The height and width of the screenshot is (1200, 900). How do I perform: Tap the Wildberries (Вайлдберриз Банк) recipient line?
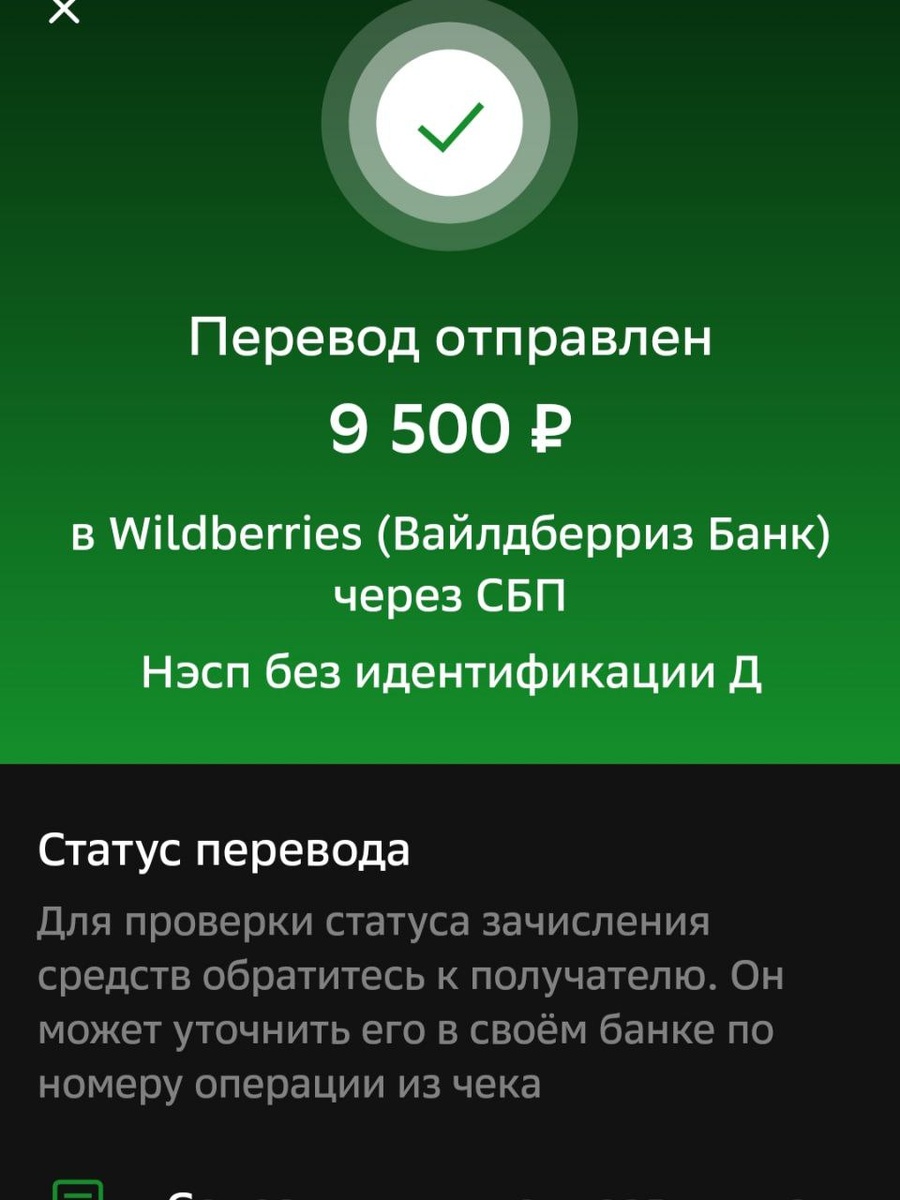(x=450, y=533)
